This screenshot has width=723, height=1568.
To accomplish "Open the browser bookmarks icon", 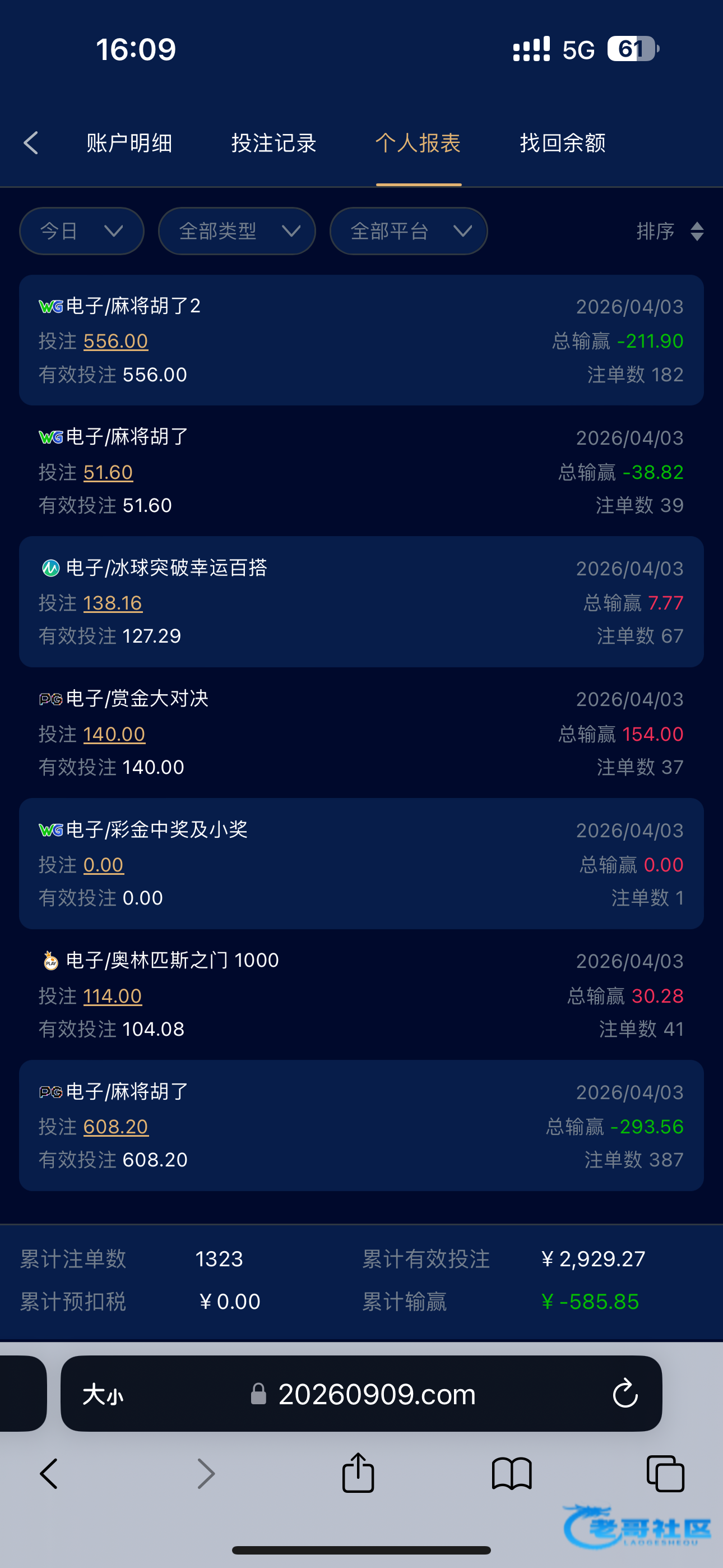I will click(x=512, y=1474).
